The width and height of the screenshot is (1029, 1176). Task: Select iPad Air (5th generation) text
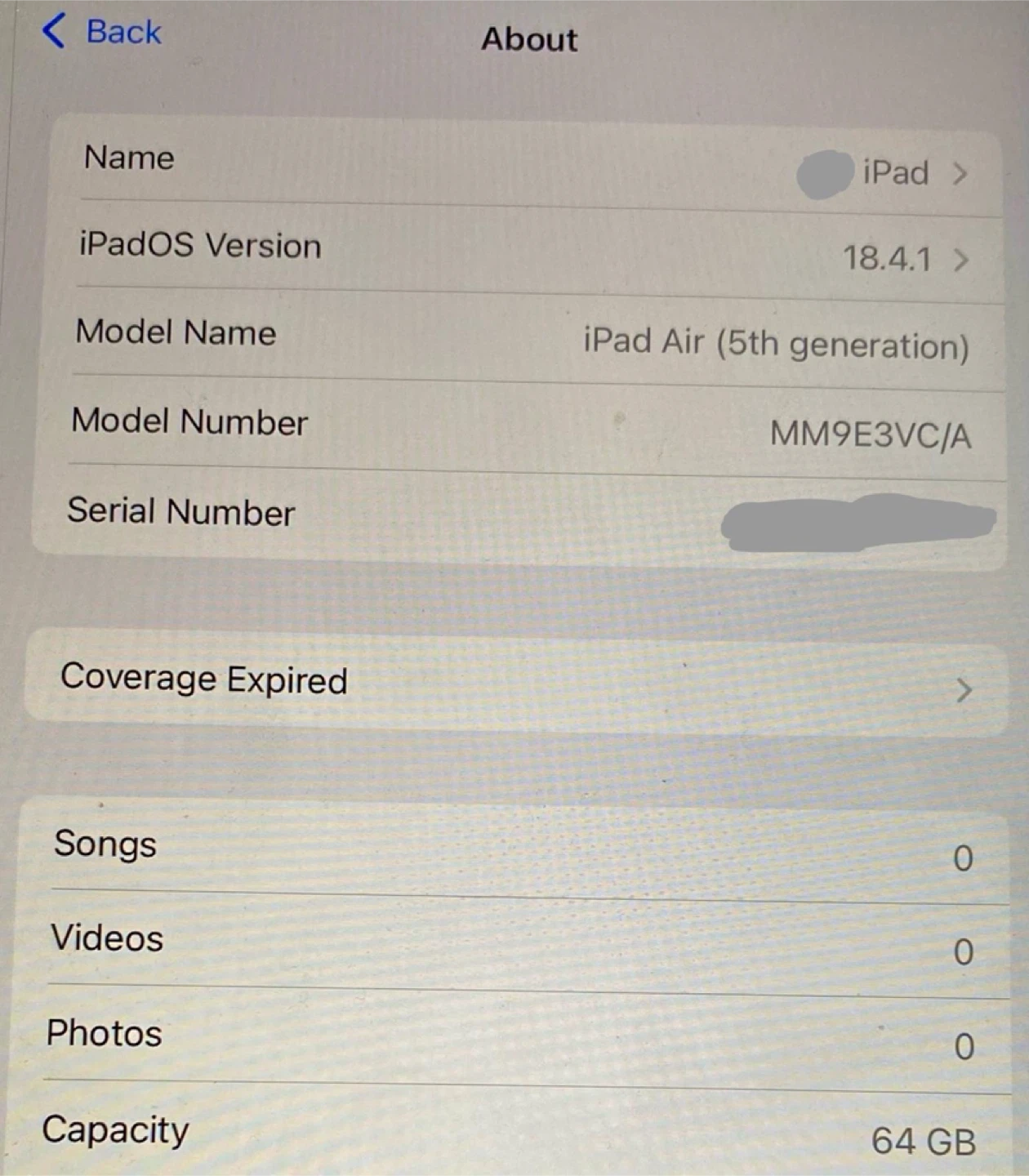[x=777, y=345]
